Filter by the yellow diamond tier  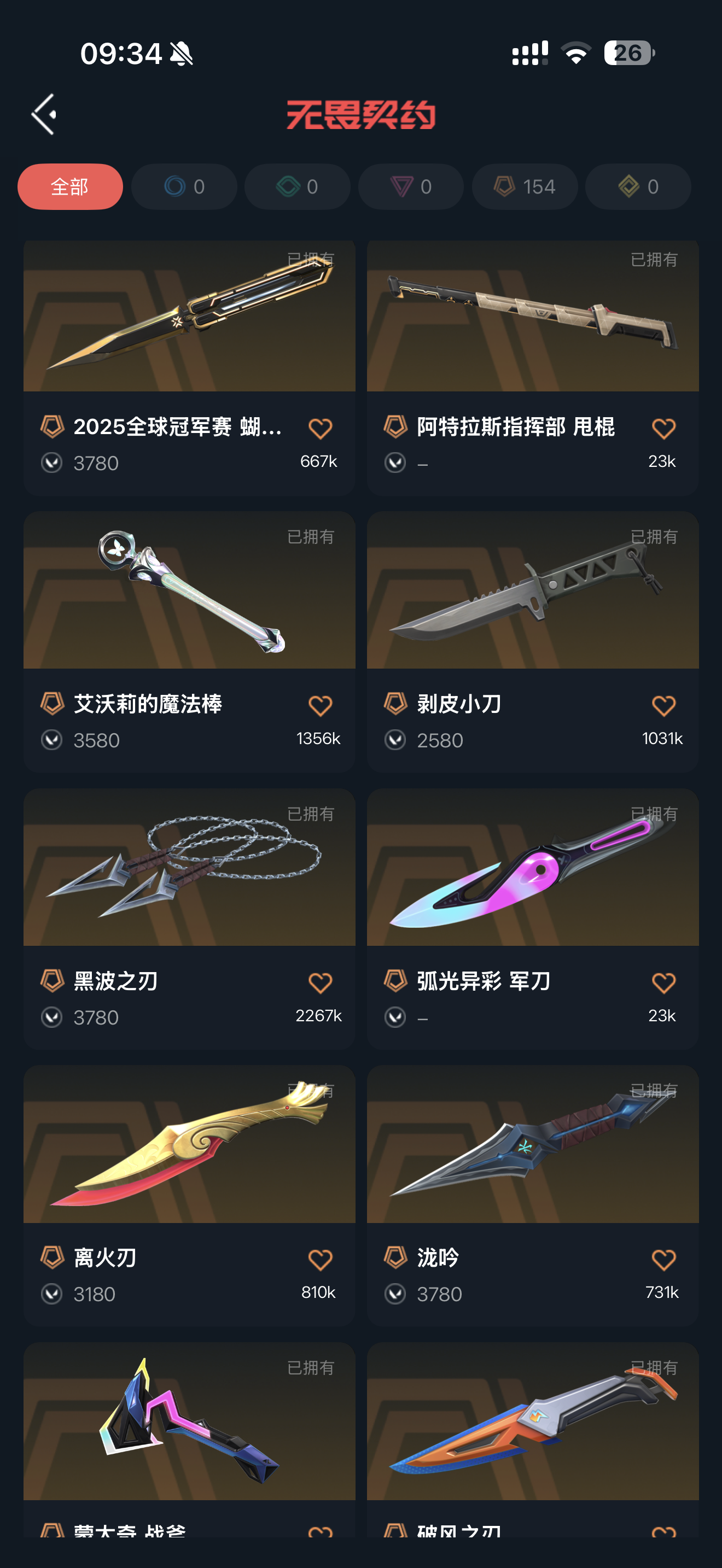[x=638, y=186]
